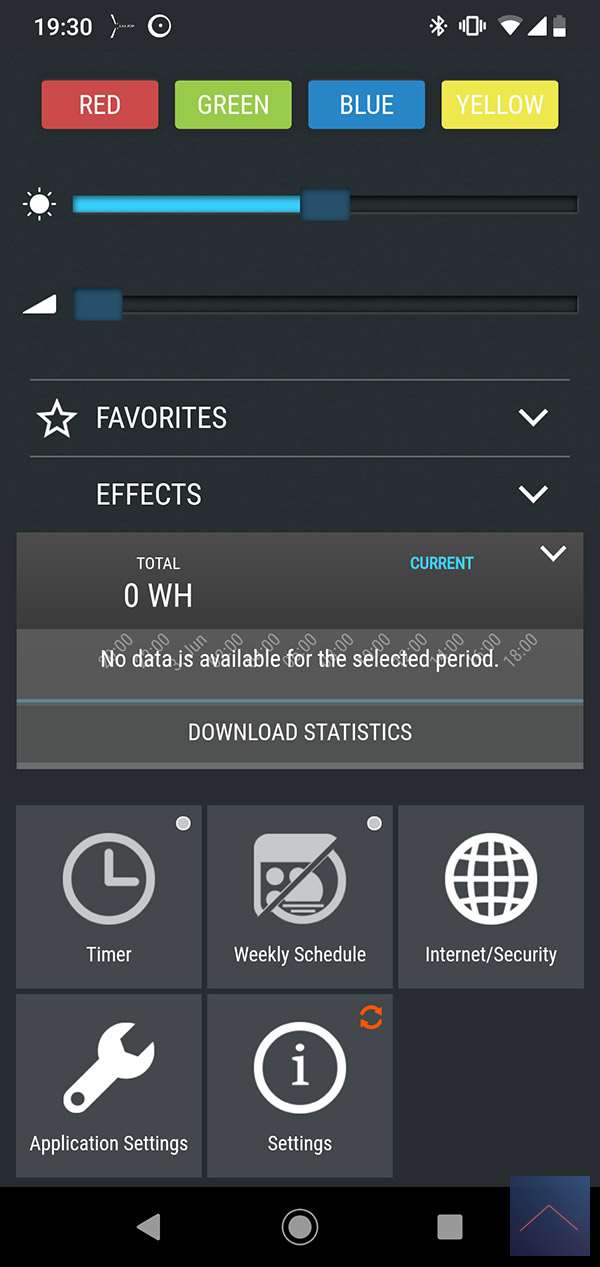The height and width of the screenshot is (1267, 600).
Task: Expand the FAVORITES section
Action: (x=300, y=418)
